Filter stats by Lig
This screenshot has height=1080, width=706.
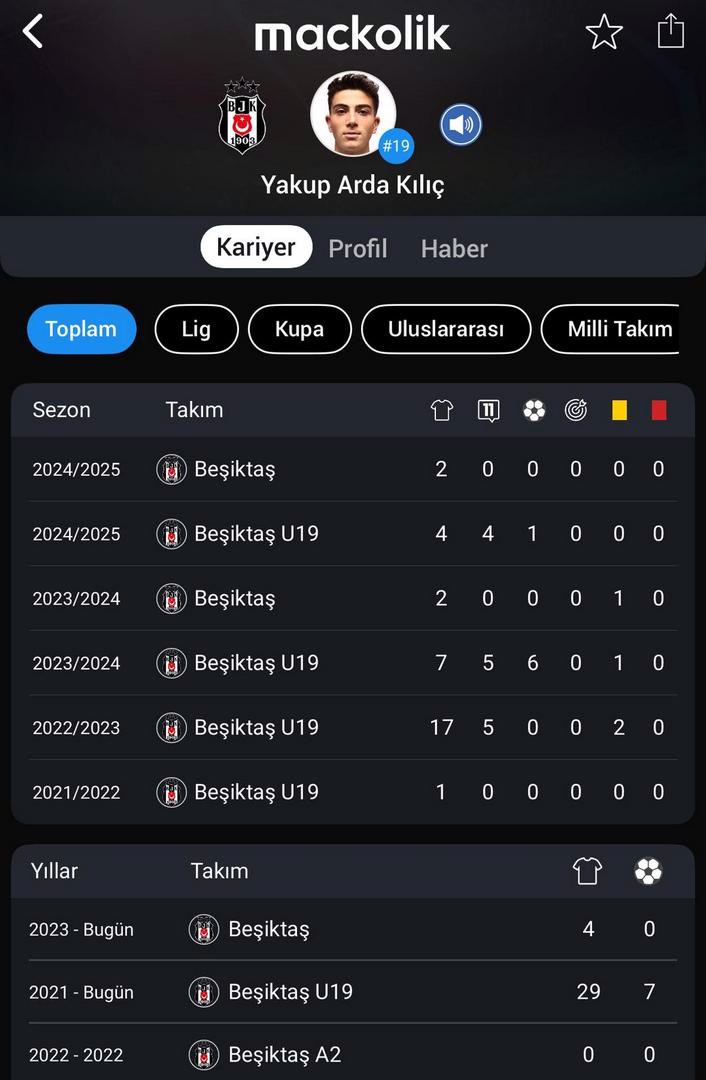(196, 329)
